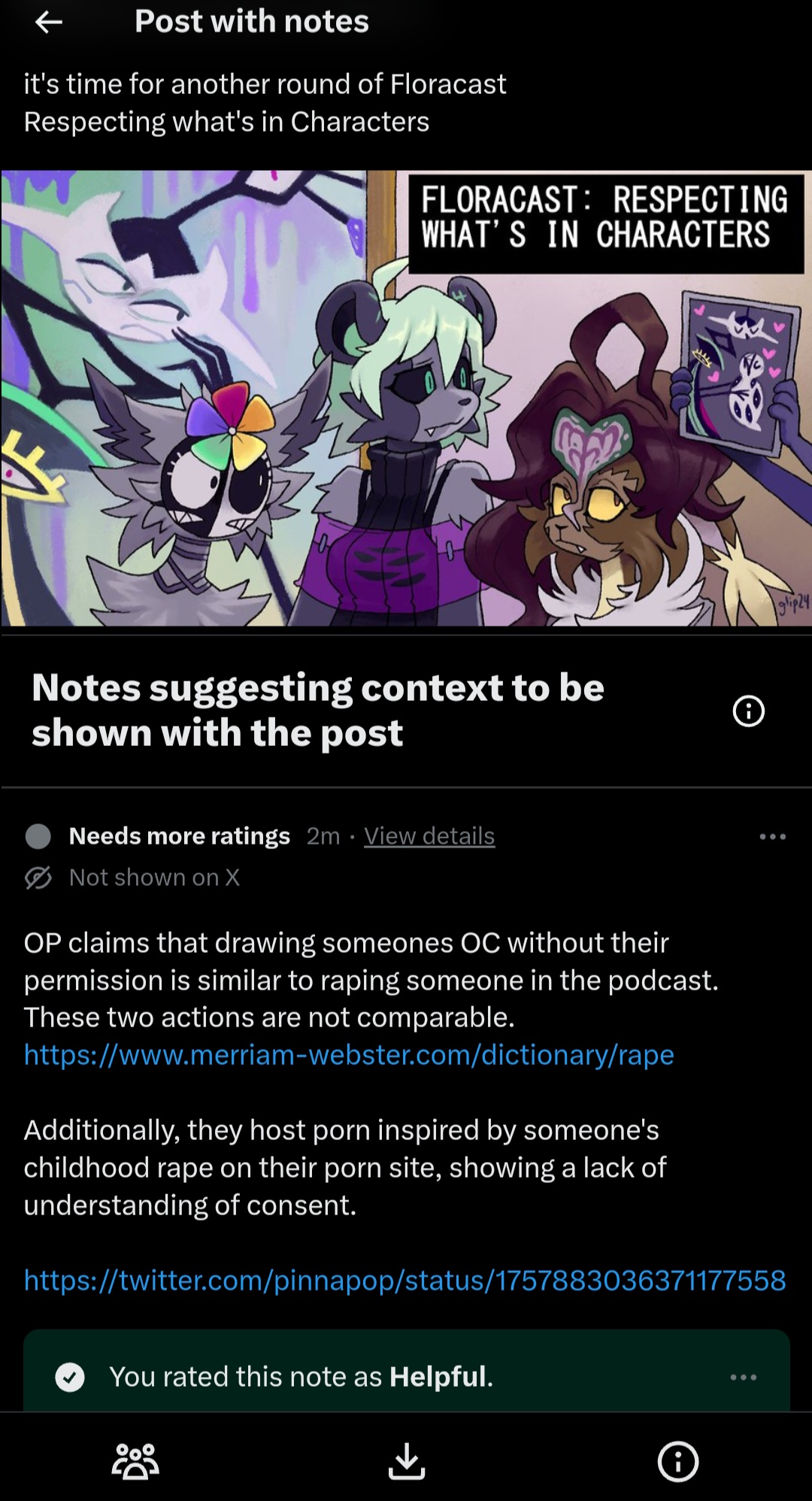Viewport: 812px width, 1501px height.
Task: Open info about notes suggesting context
Action: coord(748,711)
